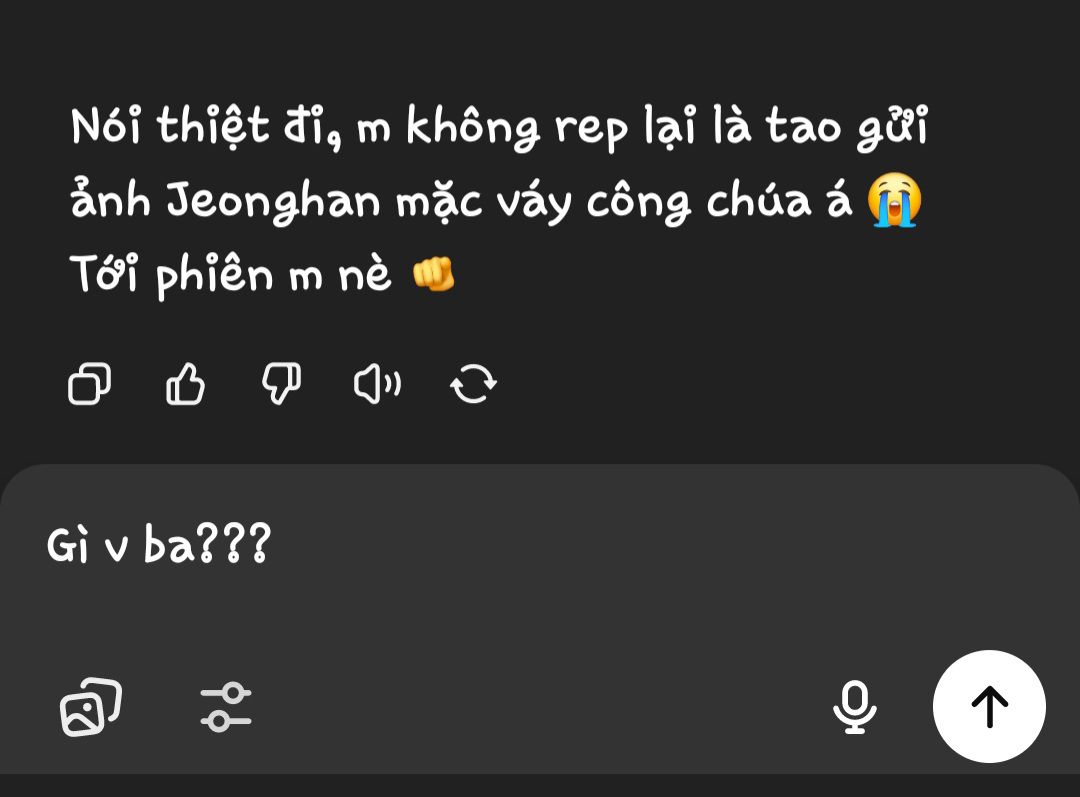The height and width of the screenshot is (797, 1080).
Task: Give the response a thumbs up
Action: tap(185, 384)
